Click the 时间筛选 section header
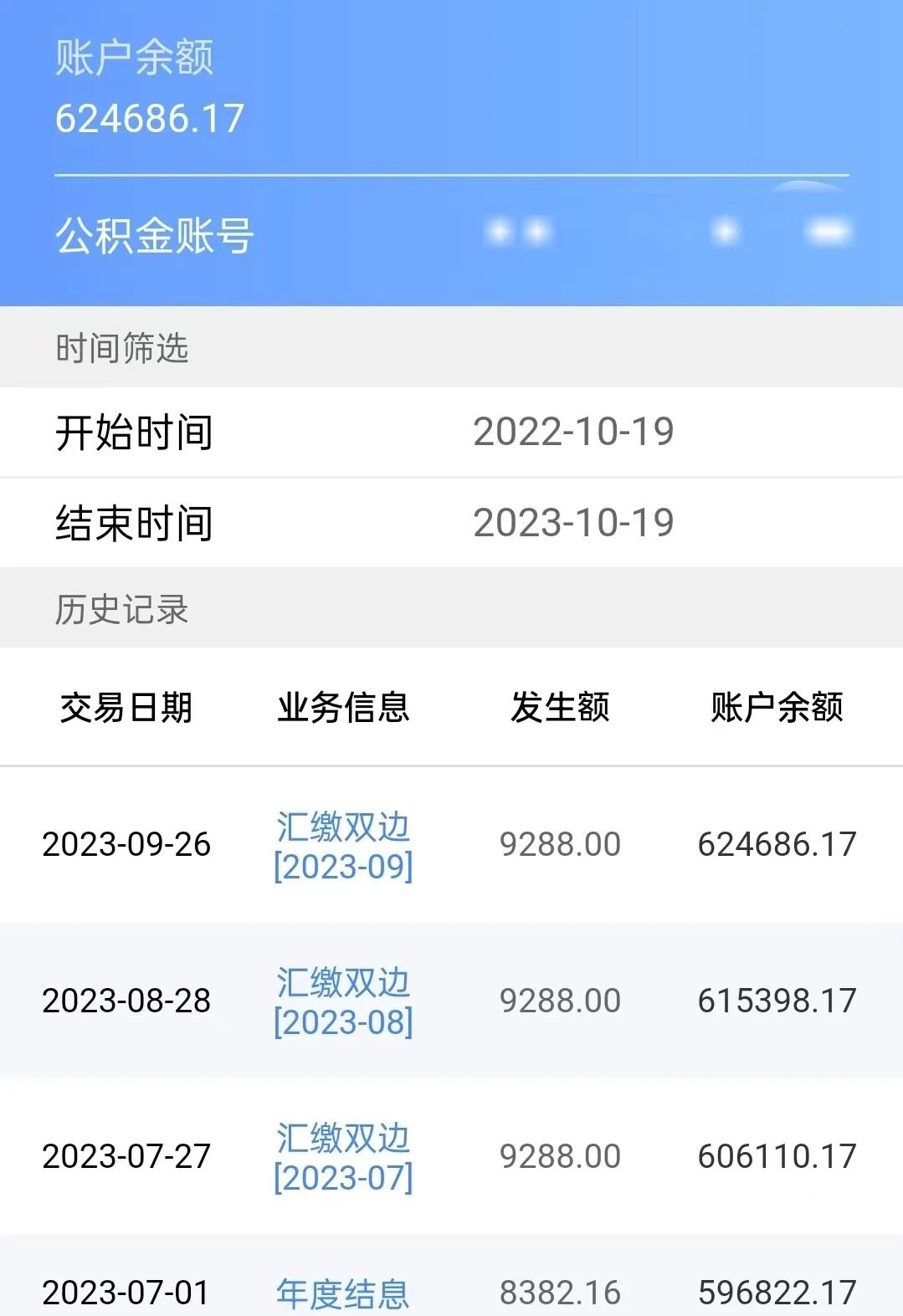 click(x=121, y=347)
